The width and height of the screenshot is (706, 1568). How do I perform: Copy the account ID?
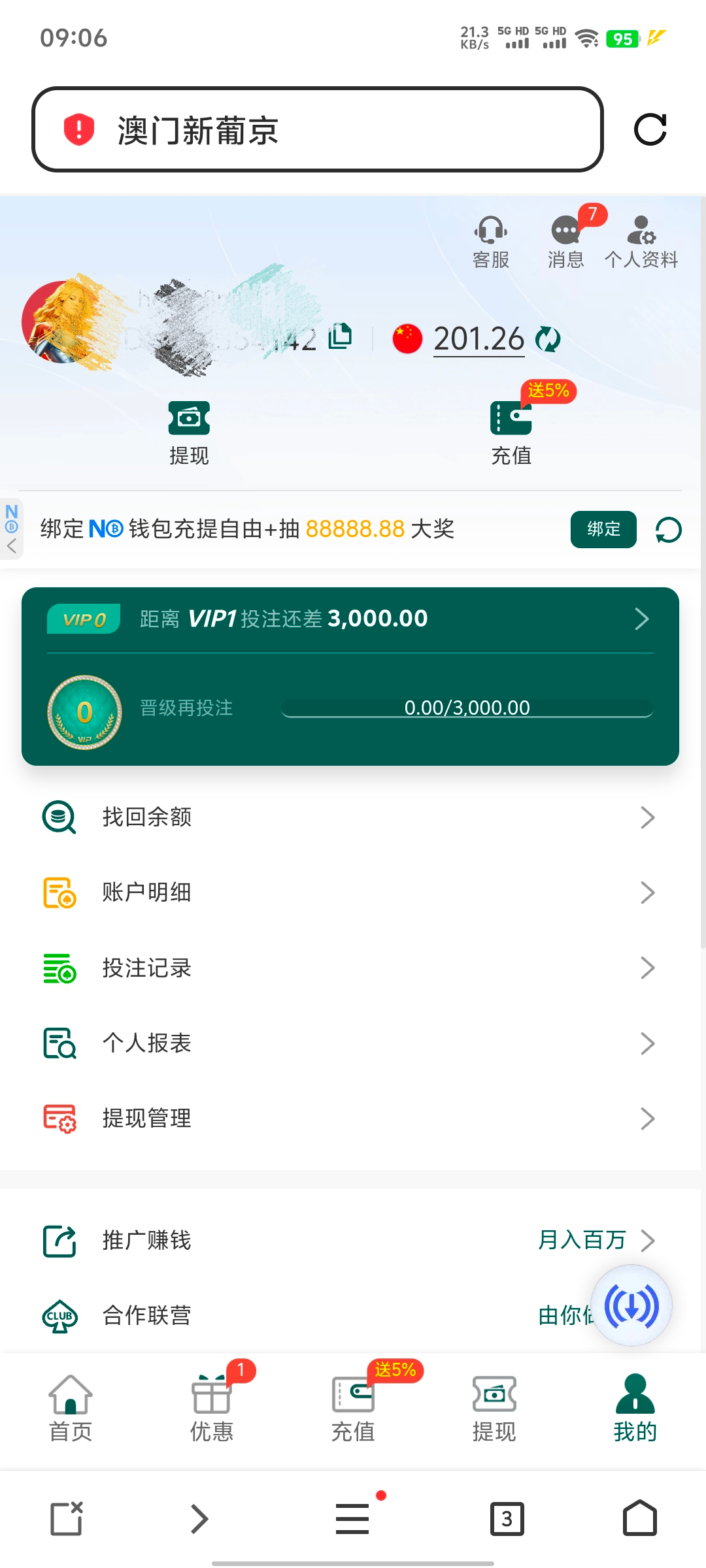340,336
